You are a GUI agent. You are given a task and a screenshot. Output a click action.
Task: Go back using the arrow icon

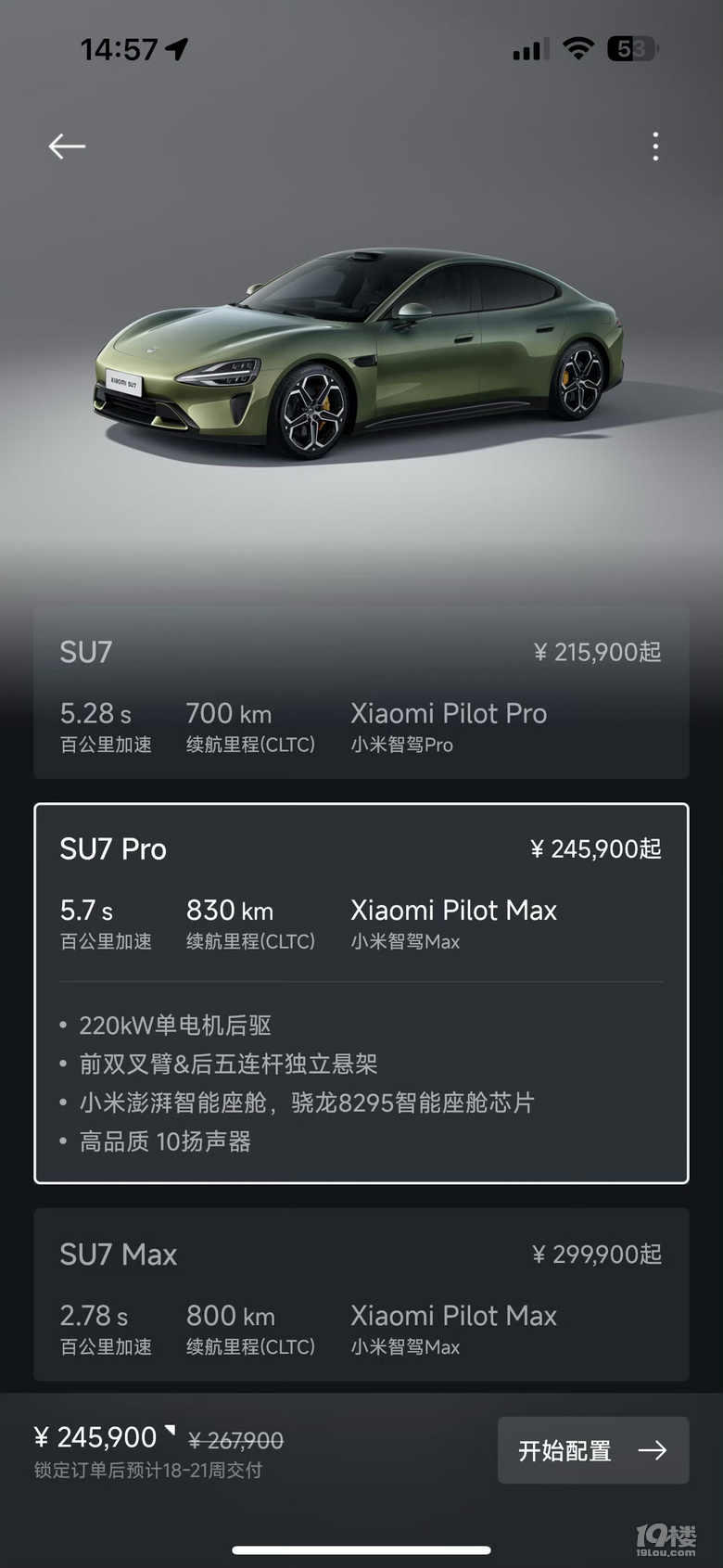coord(67,147)
